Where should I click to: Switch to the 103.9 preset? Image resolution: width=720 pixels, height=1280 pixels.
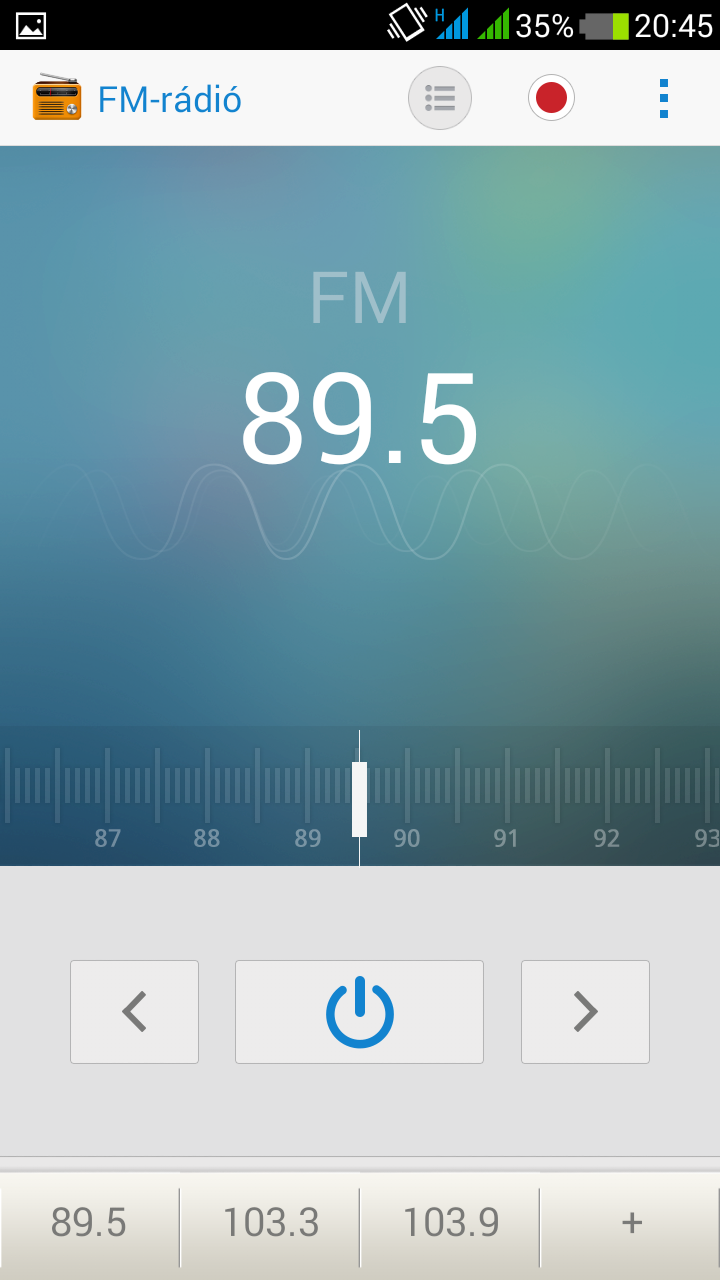pos(450,1223)
